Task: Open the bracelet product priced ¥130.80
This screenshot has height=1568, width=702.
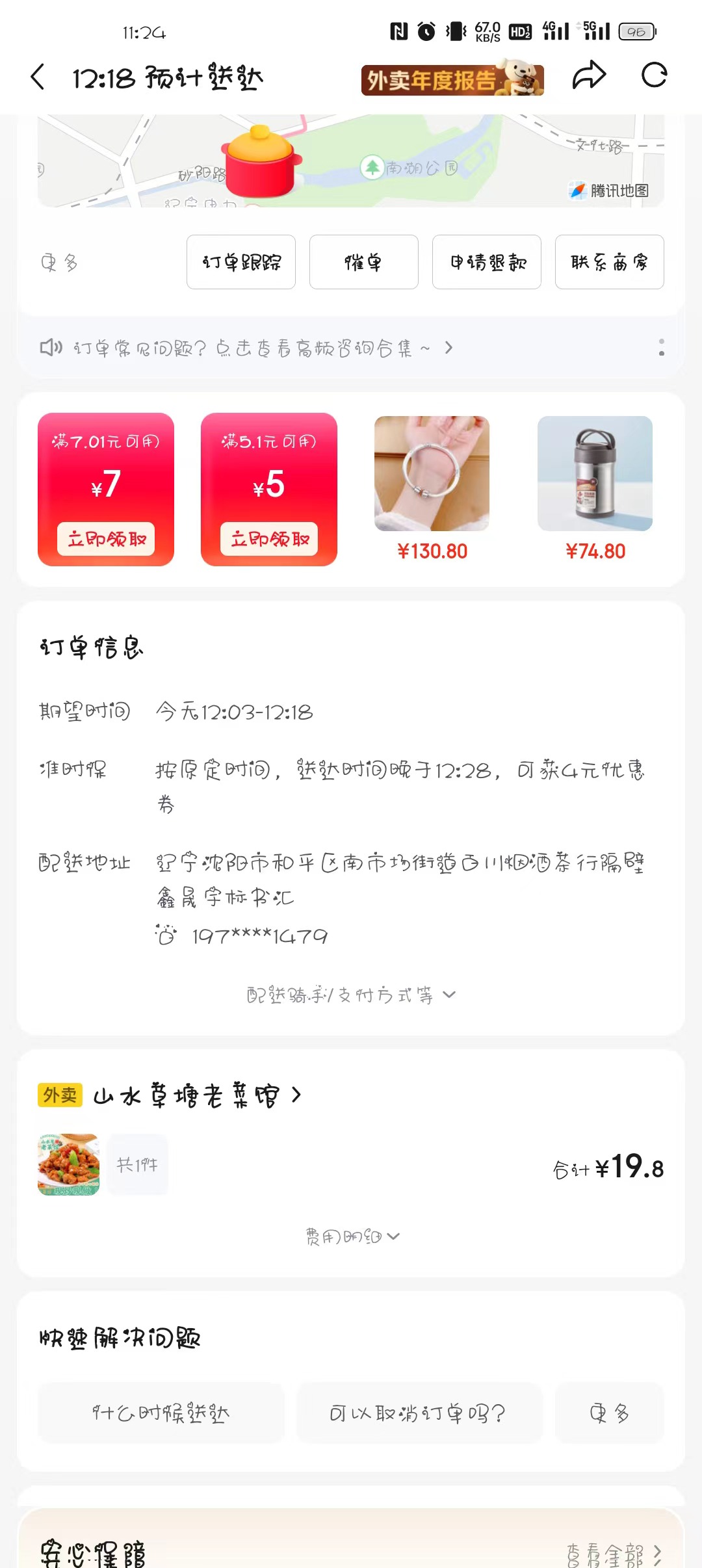Action: click(432, 475)
